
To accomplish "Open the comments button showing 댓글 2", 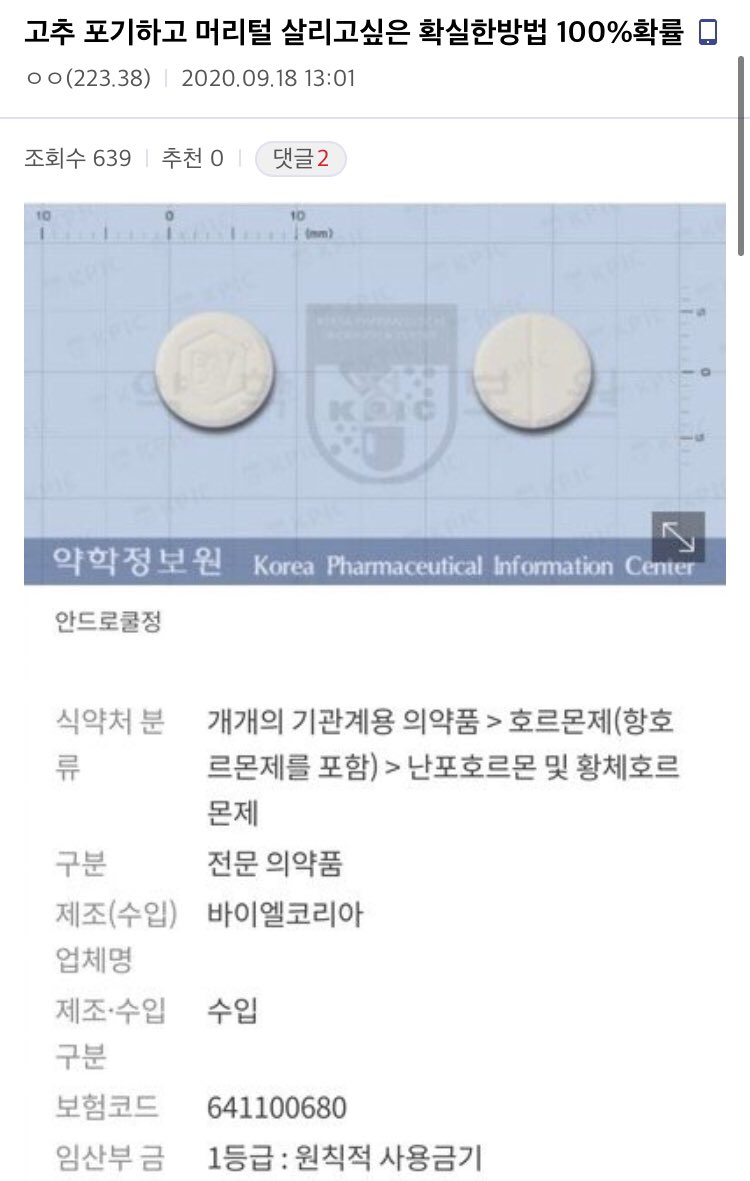I will [x=300, y=158].
